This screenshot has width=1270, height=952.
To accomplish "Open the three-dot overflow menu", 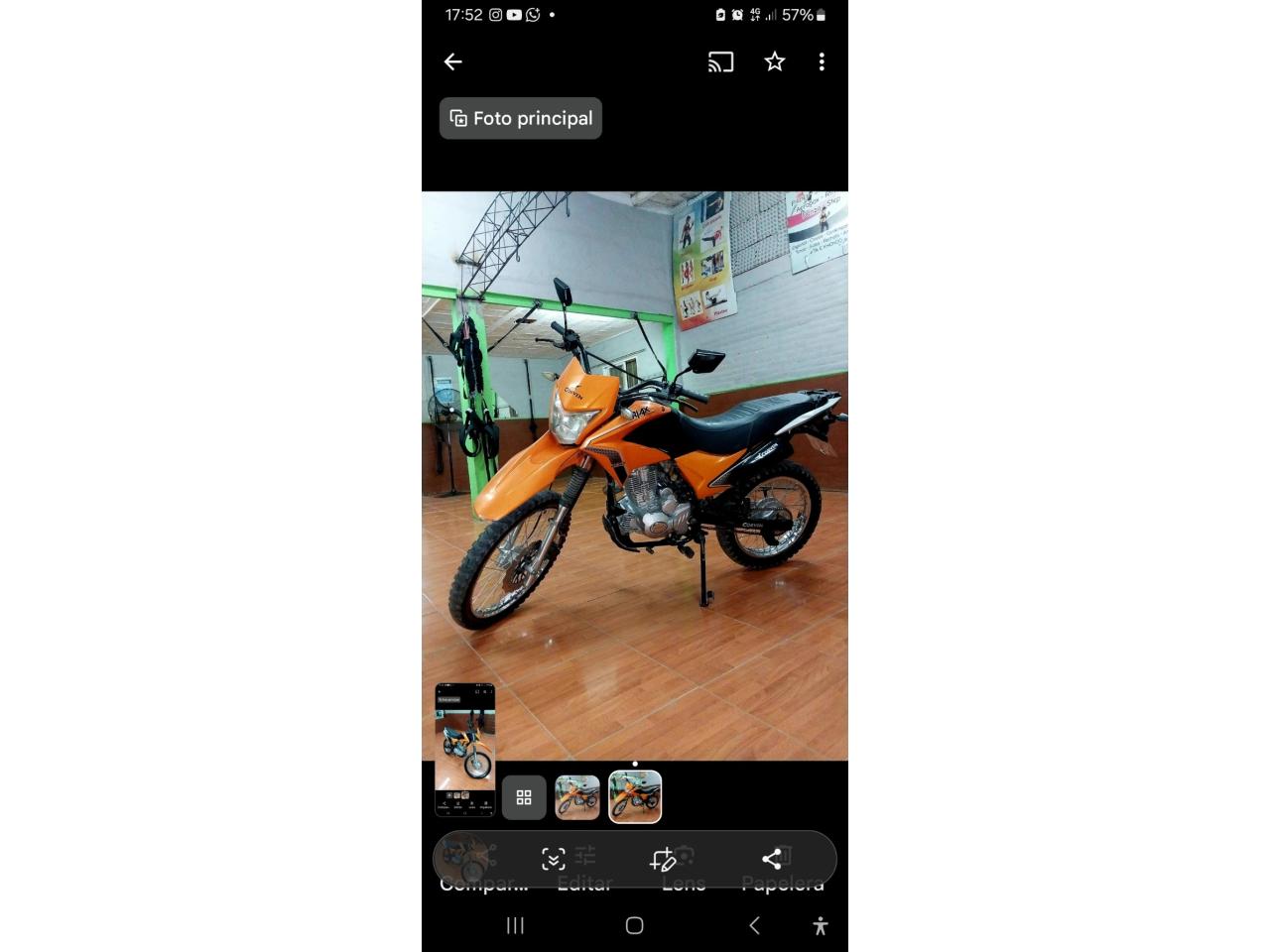I will coord(822,62).
